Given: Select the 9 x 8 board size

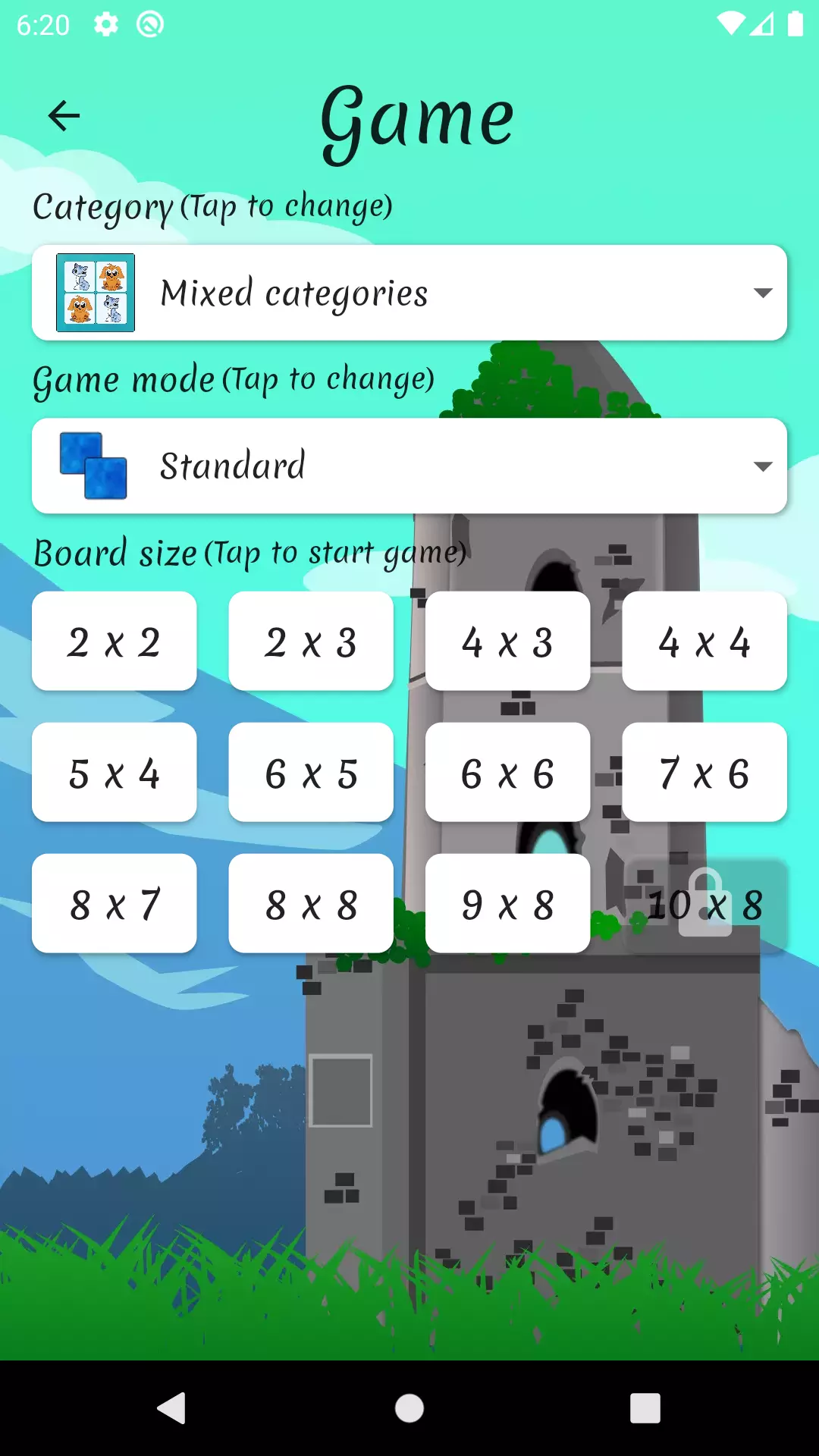Looking at the screenshot, I should tap(508, 904).
